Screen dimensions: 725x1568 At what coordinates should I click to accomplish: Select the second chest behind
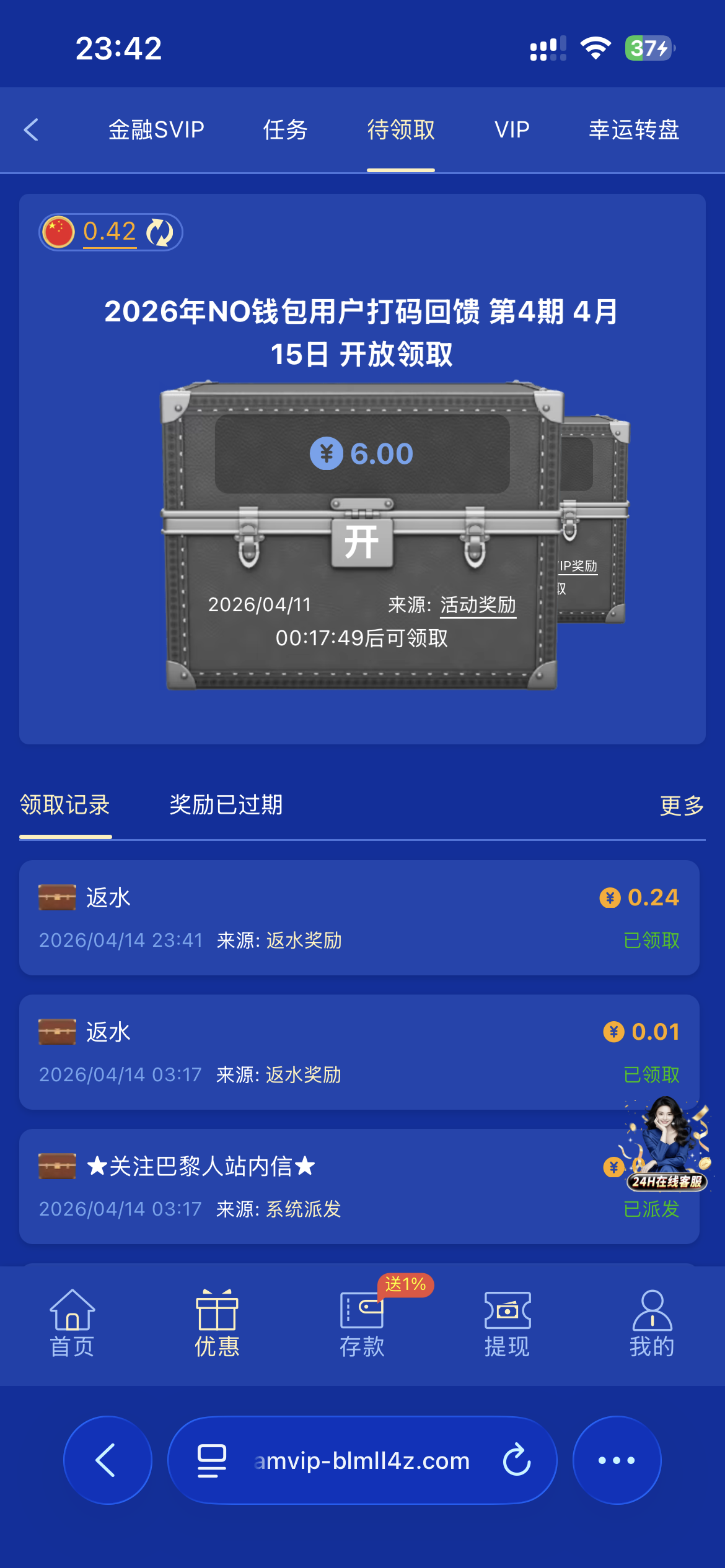594,520
